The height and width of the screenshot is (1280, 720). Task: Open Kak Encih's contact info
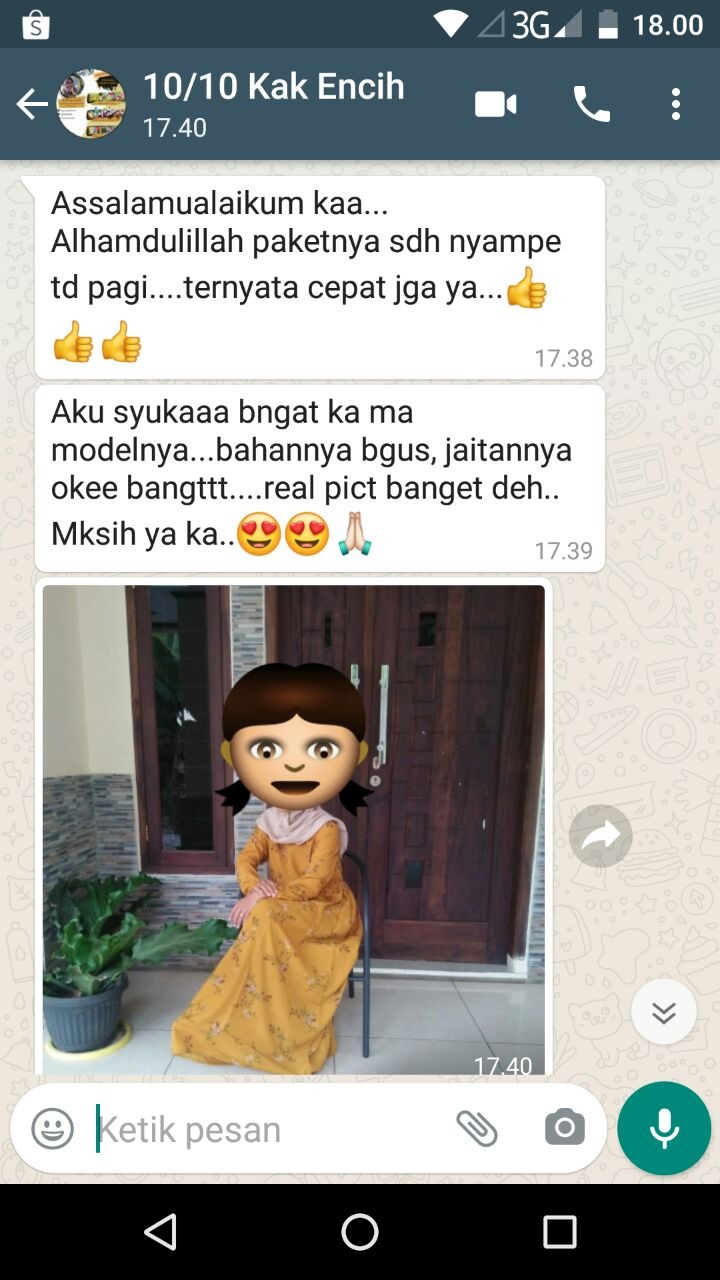[273, 103]
